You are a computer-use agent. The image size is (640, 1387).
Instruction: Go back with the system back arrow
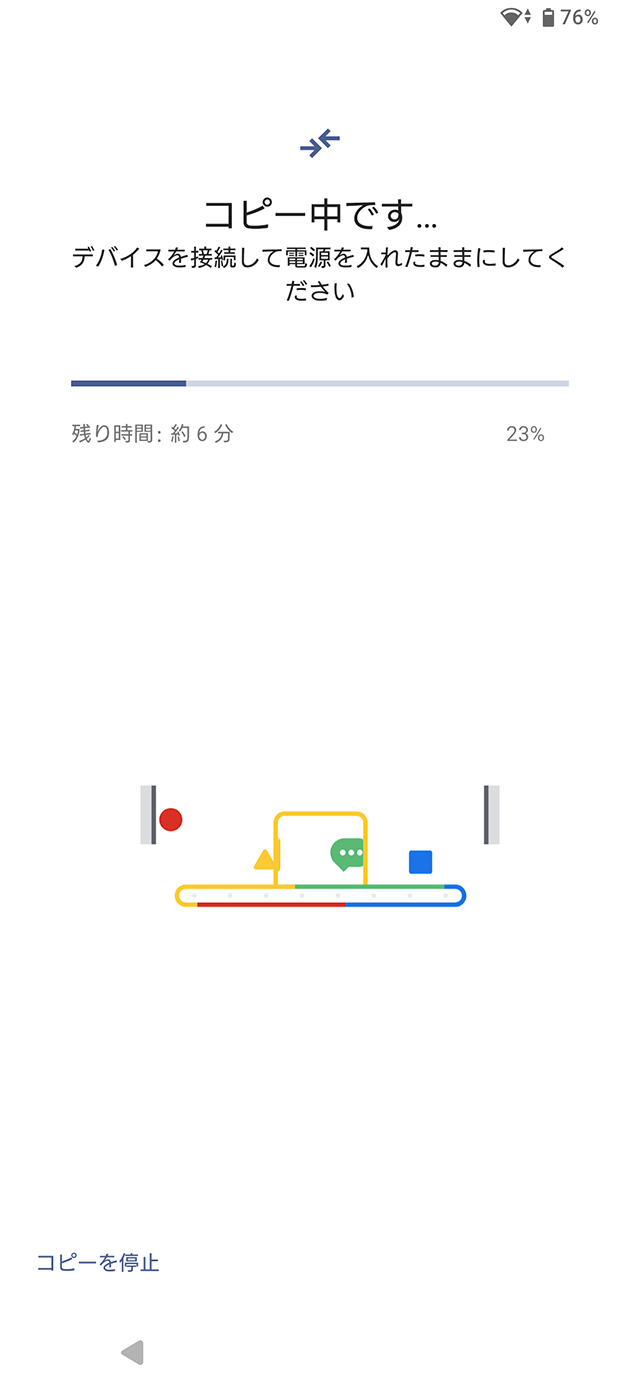133,1353
